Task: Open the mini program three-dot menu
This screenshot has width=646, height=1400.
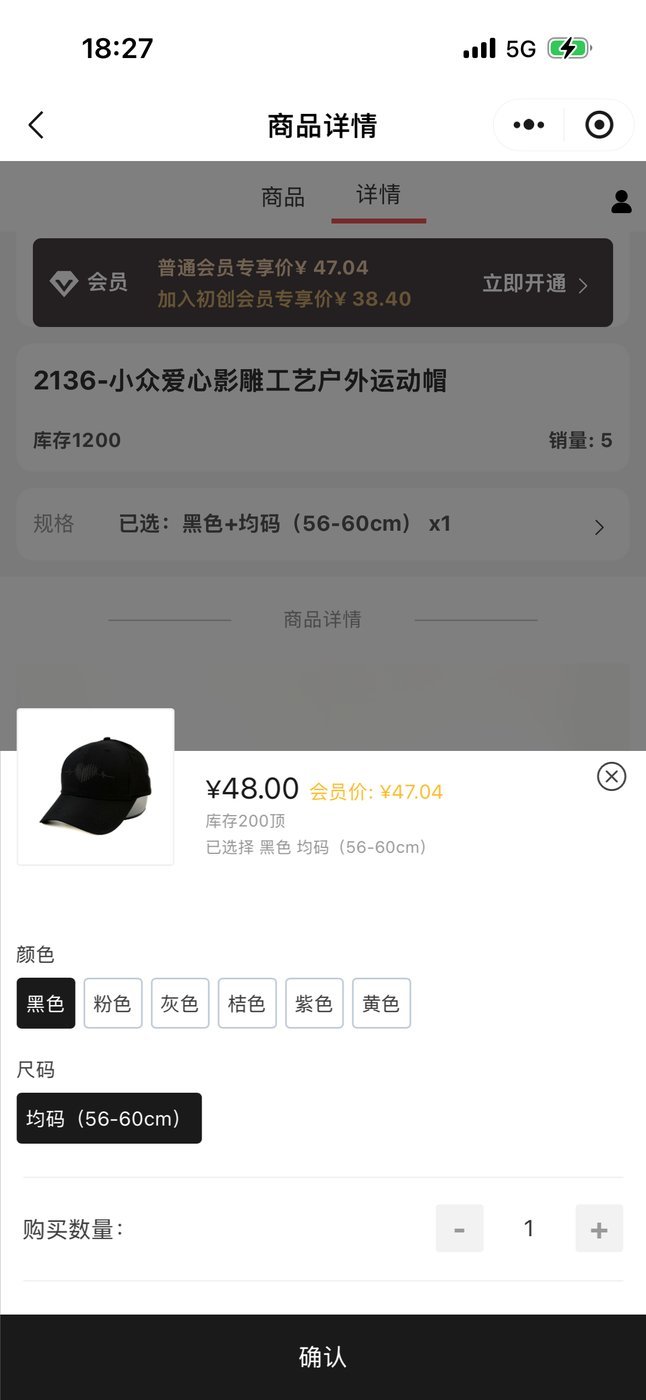Action: (x=528, y=125)
